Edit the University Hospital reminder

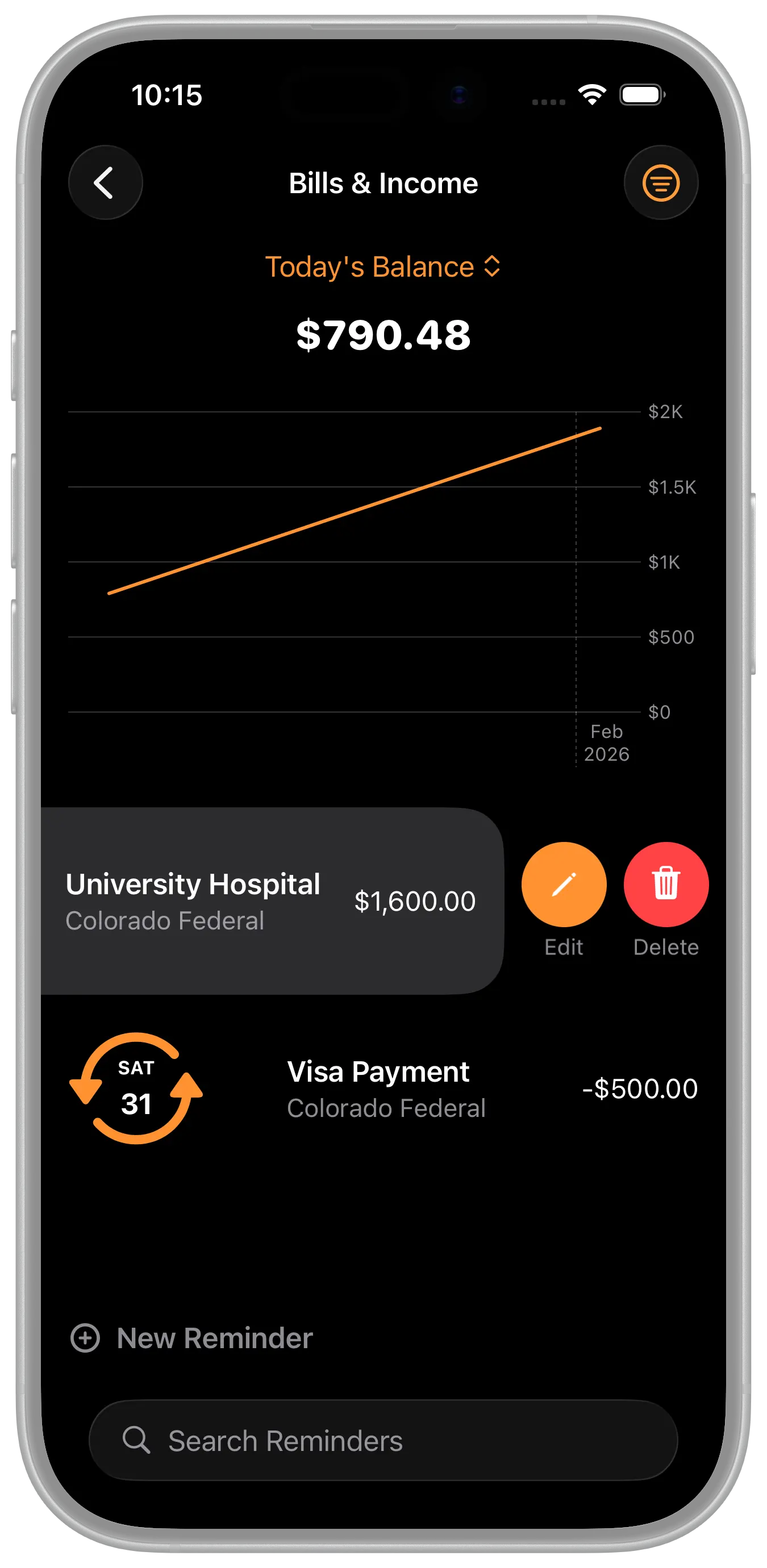(x=564, y=885)
